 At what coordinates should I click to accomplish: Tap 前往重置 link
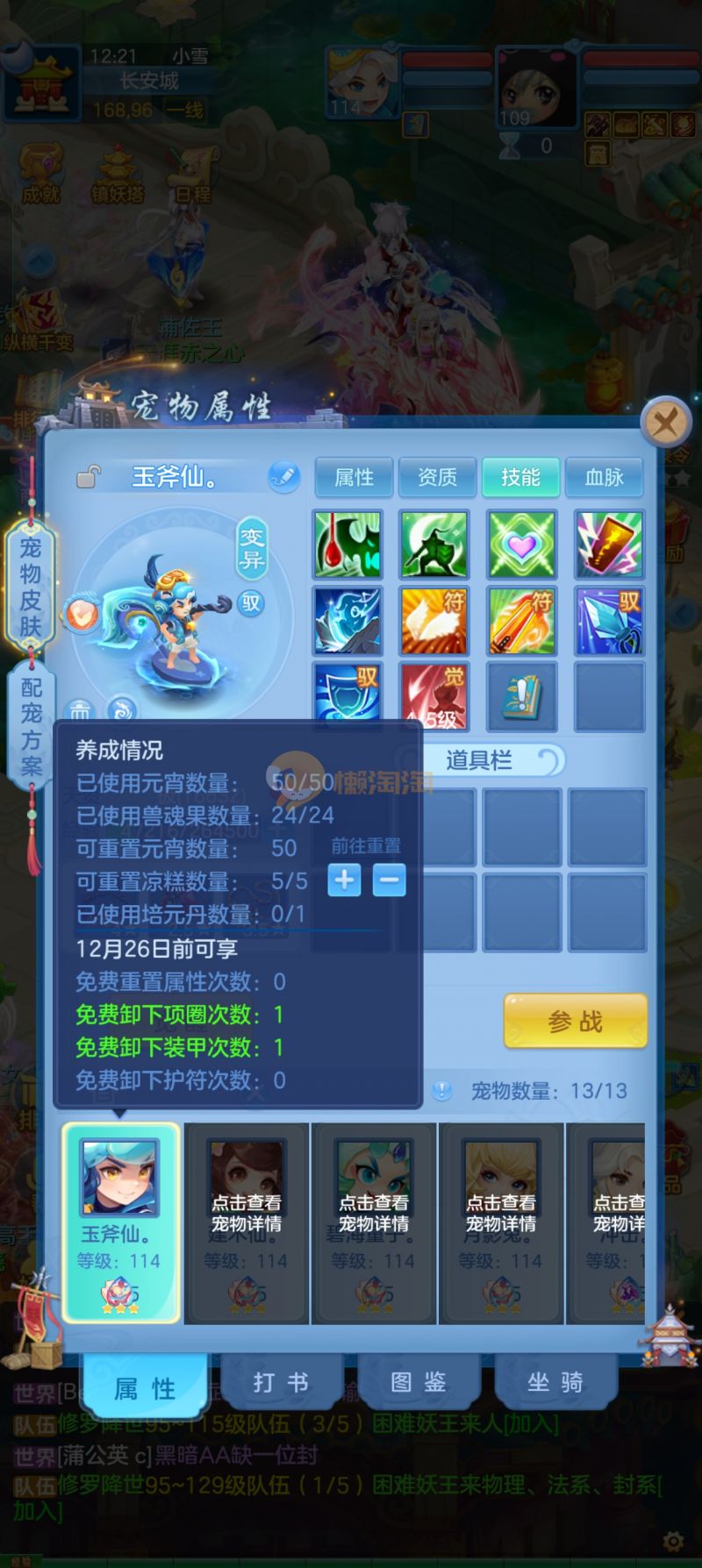click(366, 846)
